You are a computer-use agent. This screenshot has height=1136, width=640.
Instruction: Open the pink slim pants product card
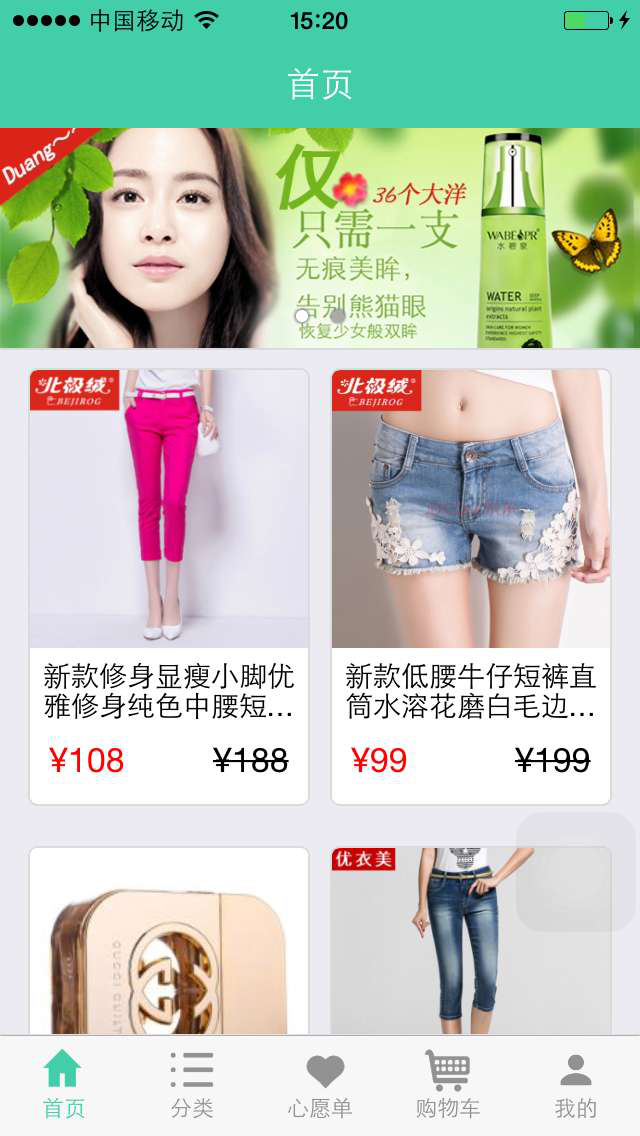169,586
